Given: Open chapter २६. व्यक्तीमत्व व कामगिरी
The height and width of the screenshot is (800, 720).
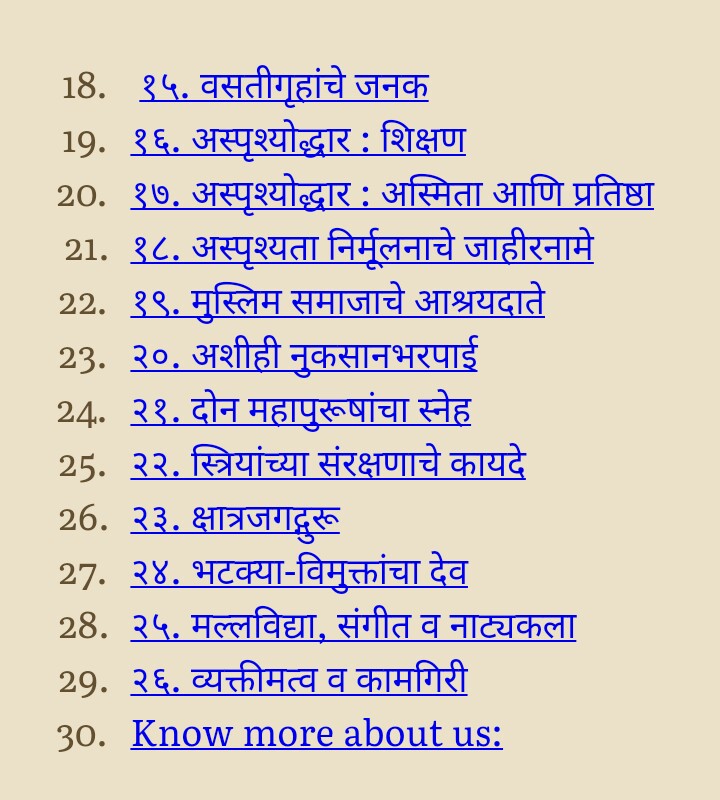Looking at the screenshot, I should (299, 680).
